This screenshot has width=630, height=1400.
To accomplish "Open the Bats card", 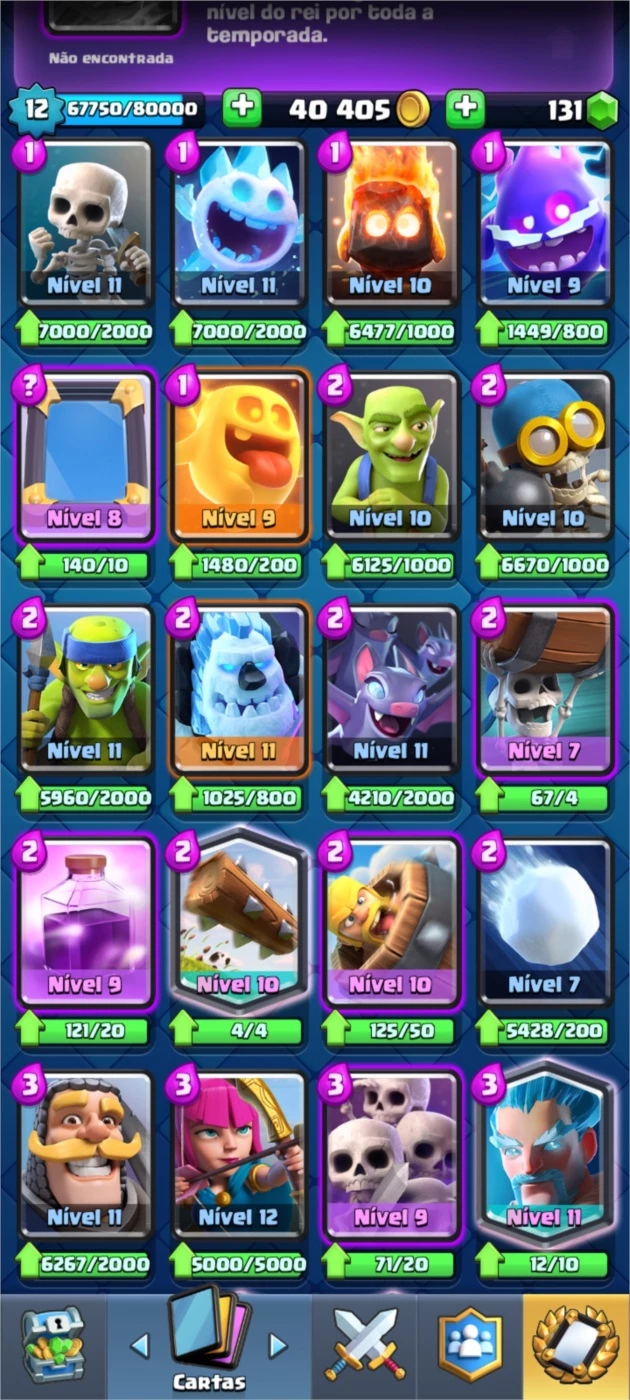I will click(x=391, y=692).
